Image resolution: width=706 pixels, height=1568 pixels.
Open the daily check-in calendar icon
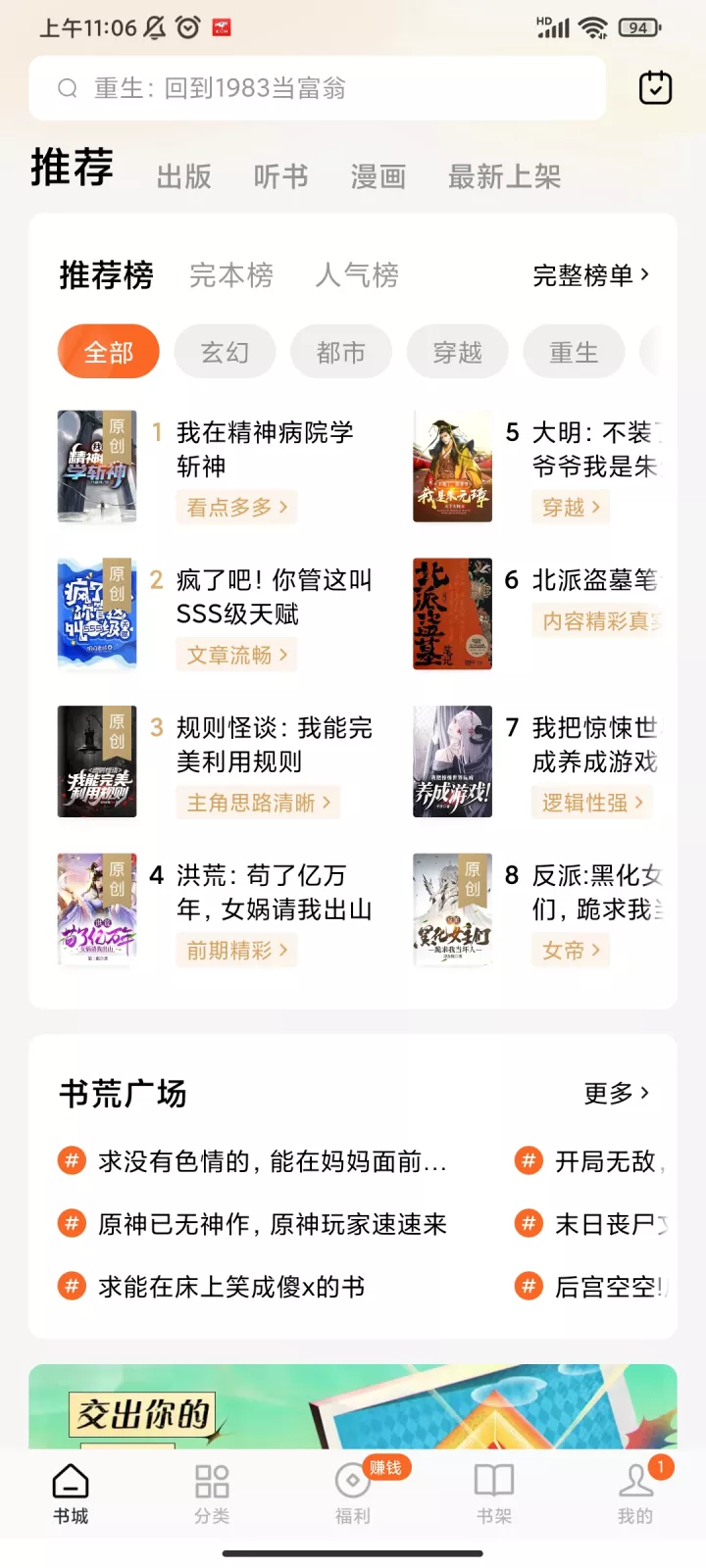pos(655,88)
